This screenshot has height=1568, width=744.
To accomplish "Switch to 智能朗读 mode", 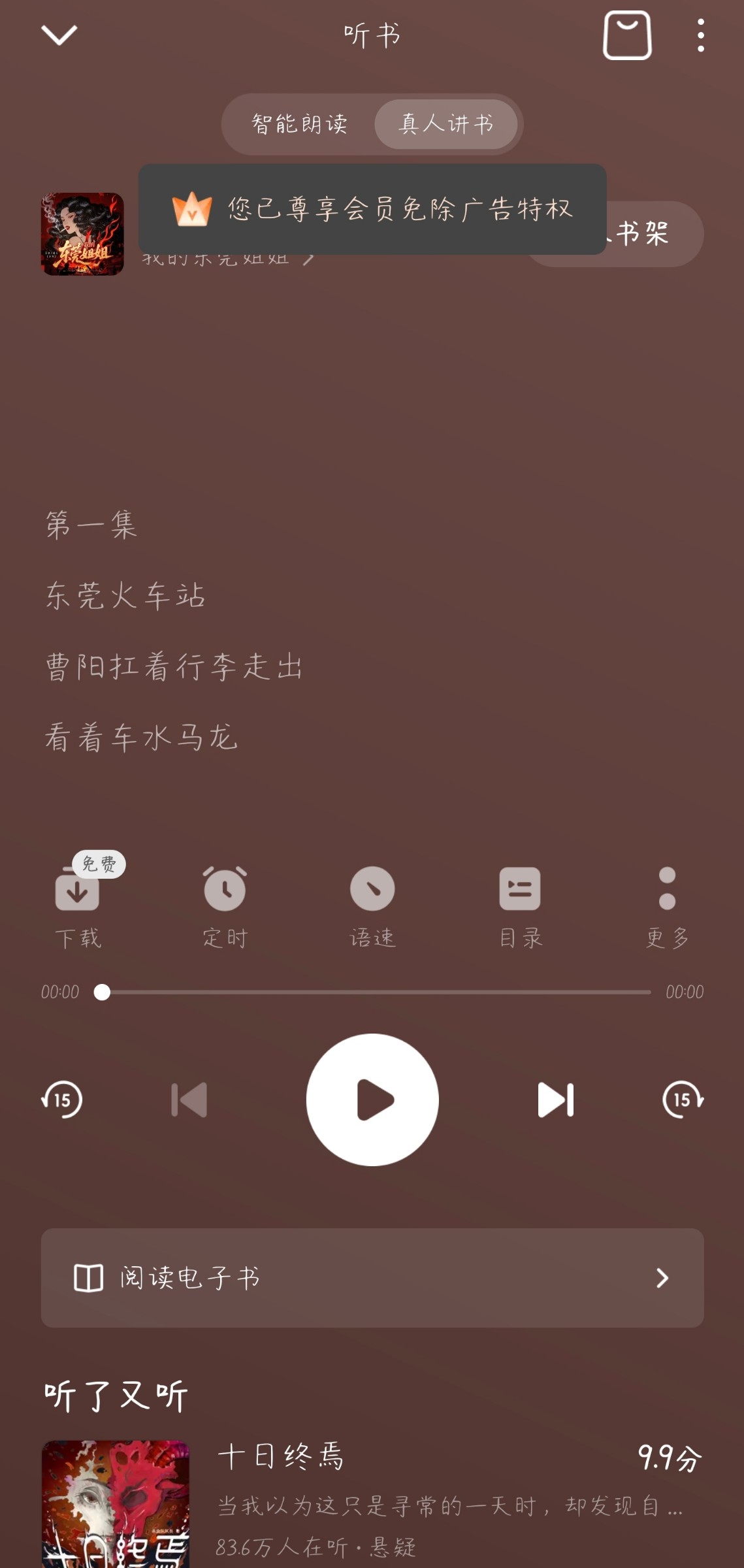I will pos(300,124).
